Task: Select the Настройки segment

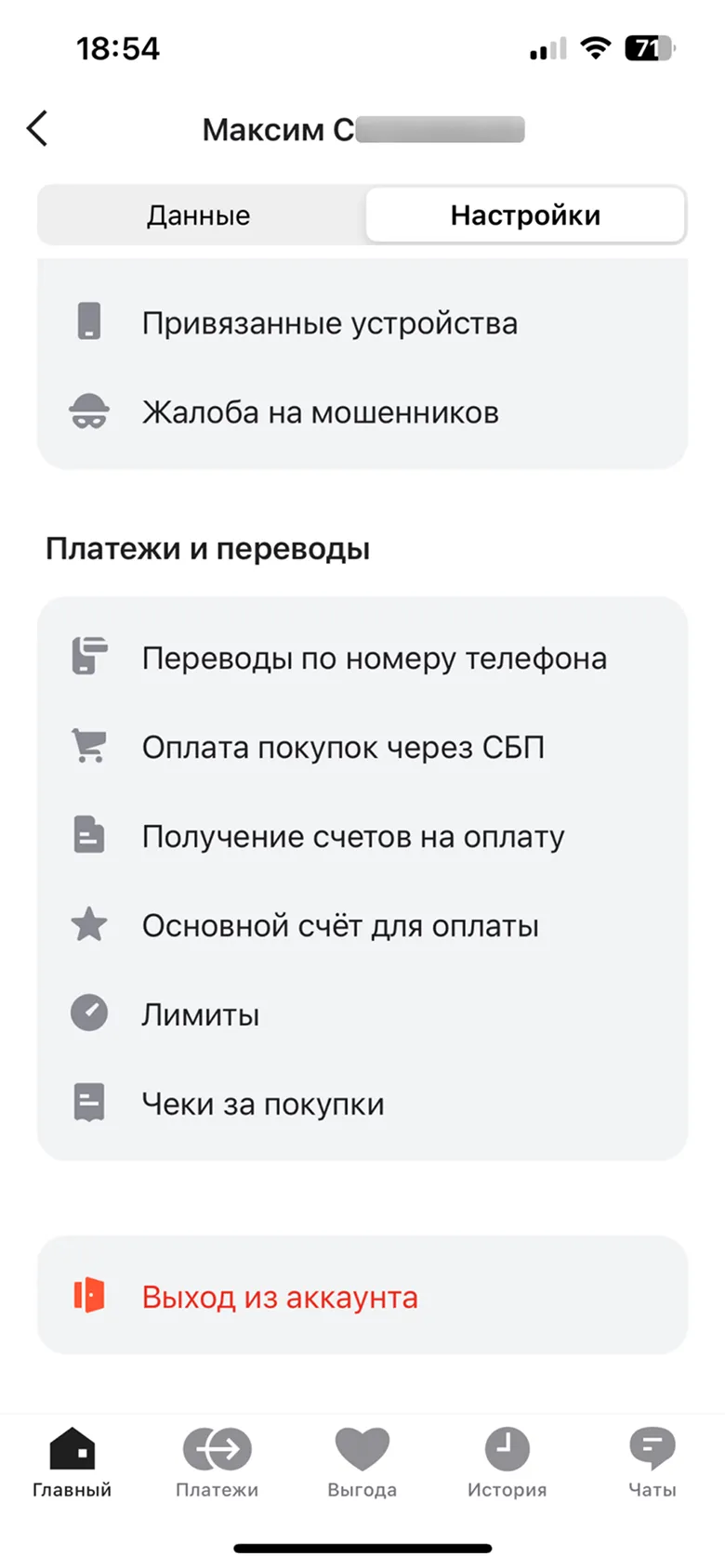Action: point(525,216)
